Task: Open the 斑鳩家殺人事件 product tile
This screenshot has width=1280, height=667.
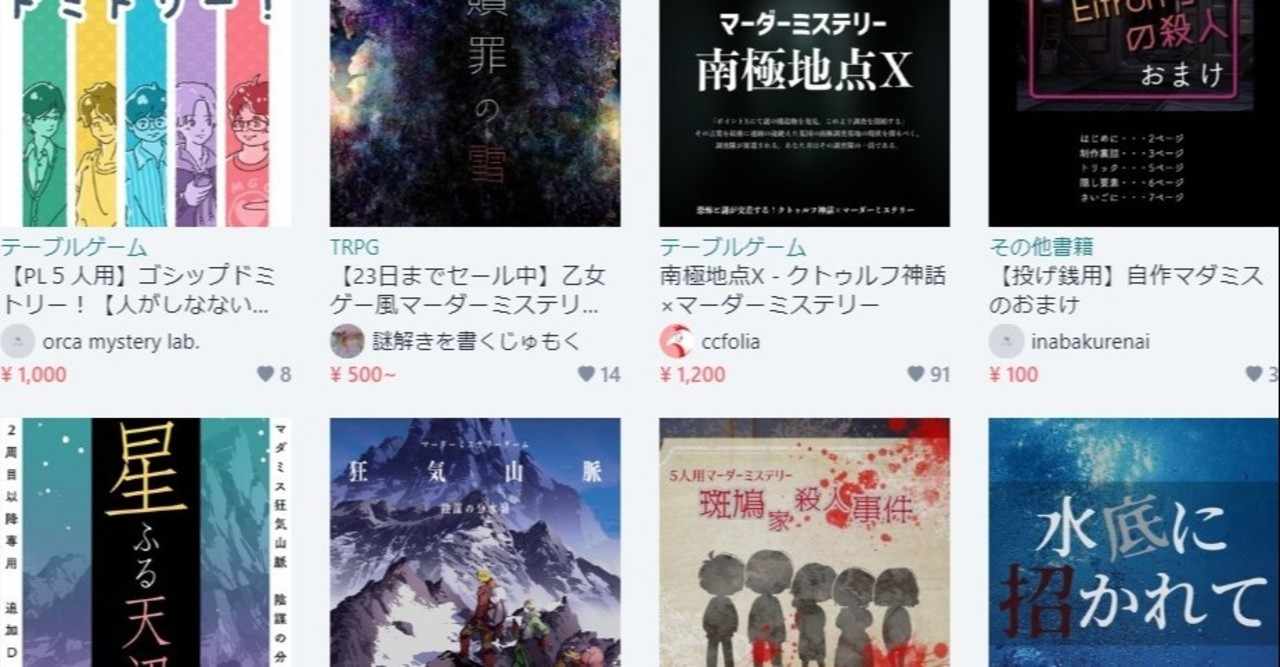Action: tap(804, 542)
